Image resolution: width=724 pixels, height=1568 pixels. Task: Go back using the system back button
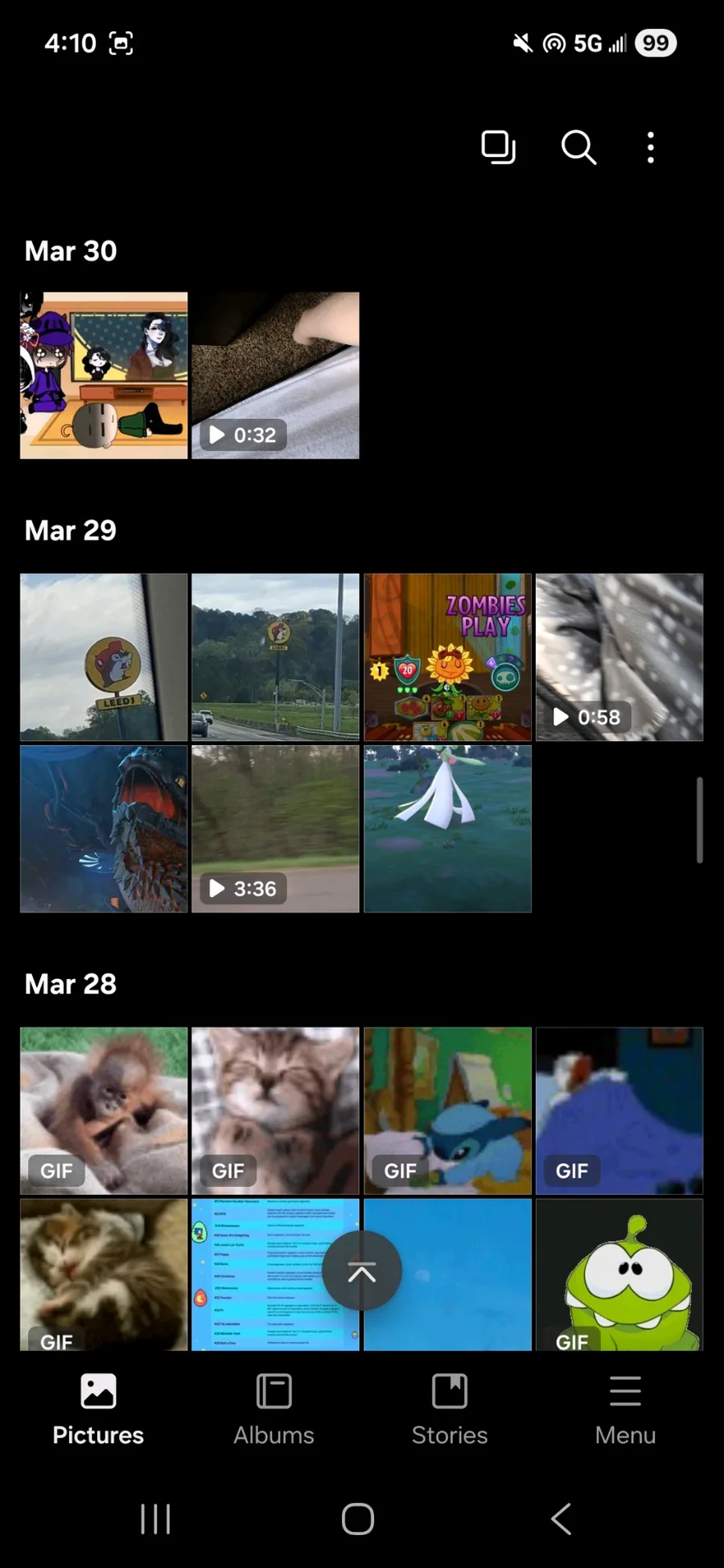[x=561, y=1519]
